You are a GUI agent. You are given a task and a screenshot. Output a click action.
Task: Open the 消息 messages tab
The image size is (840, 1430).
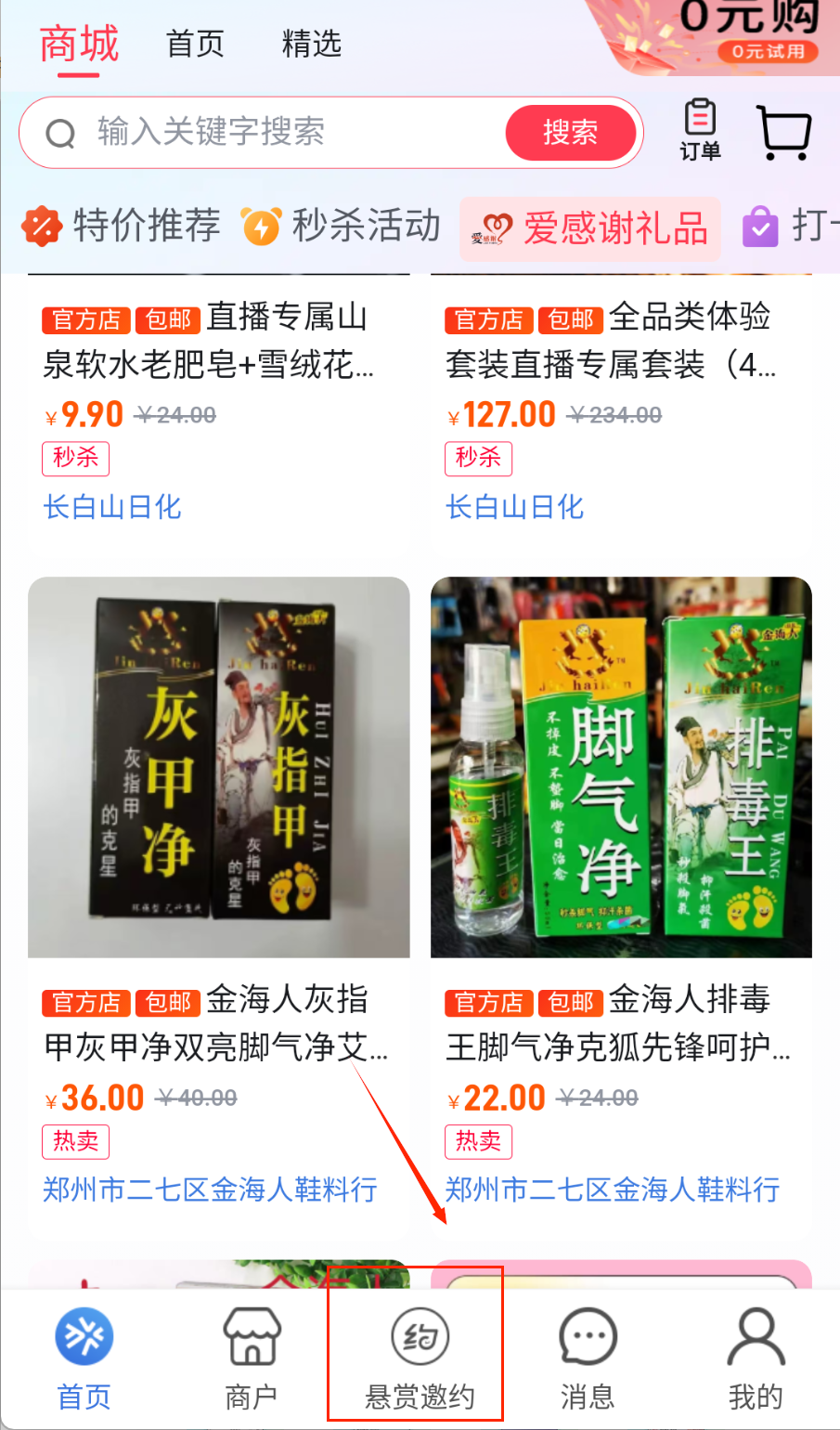click(x=588, y=1358)
